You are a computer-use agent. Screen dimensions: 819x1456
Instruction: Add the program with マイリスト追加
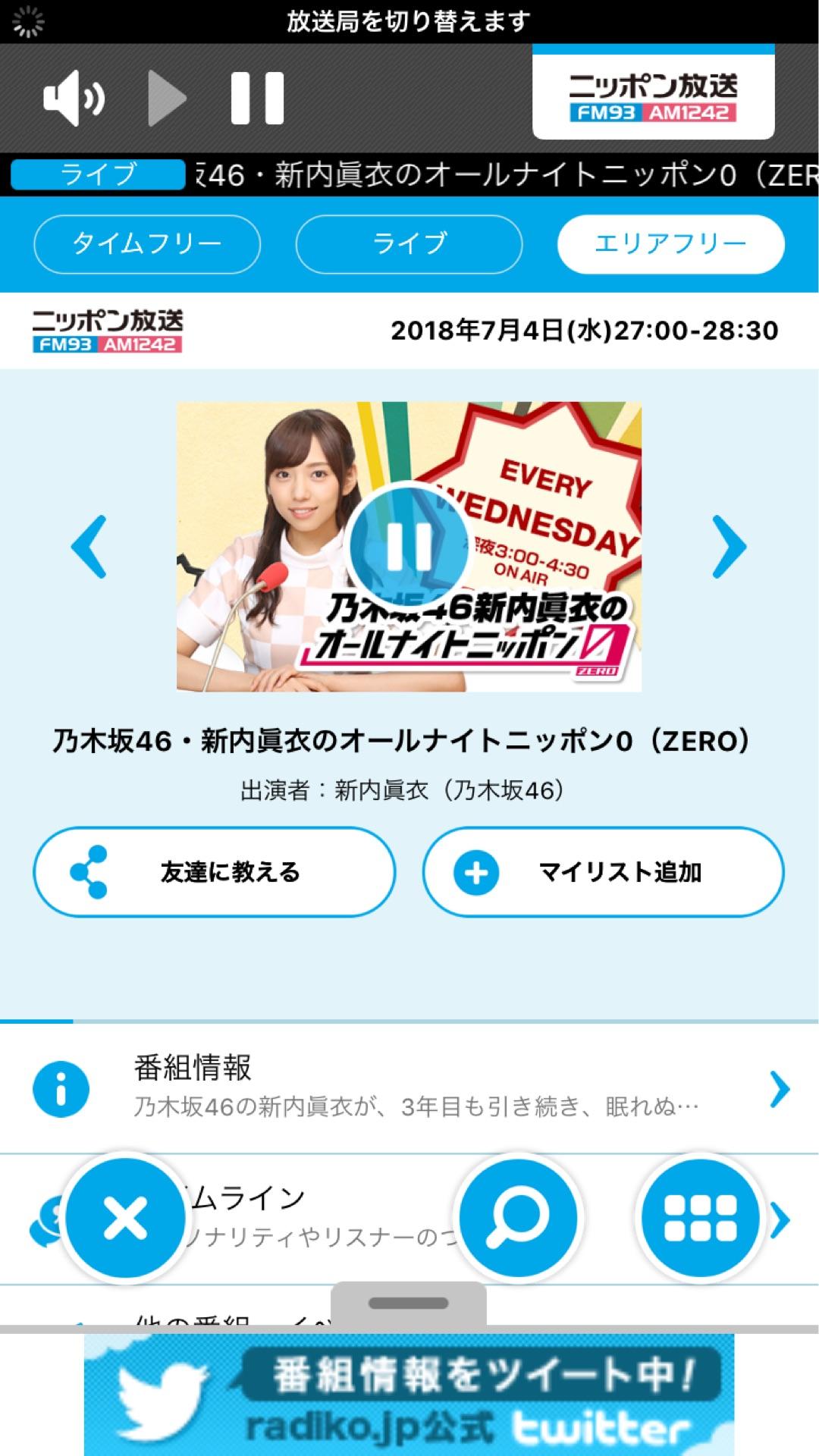603,872
